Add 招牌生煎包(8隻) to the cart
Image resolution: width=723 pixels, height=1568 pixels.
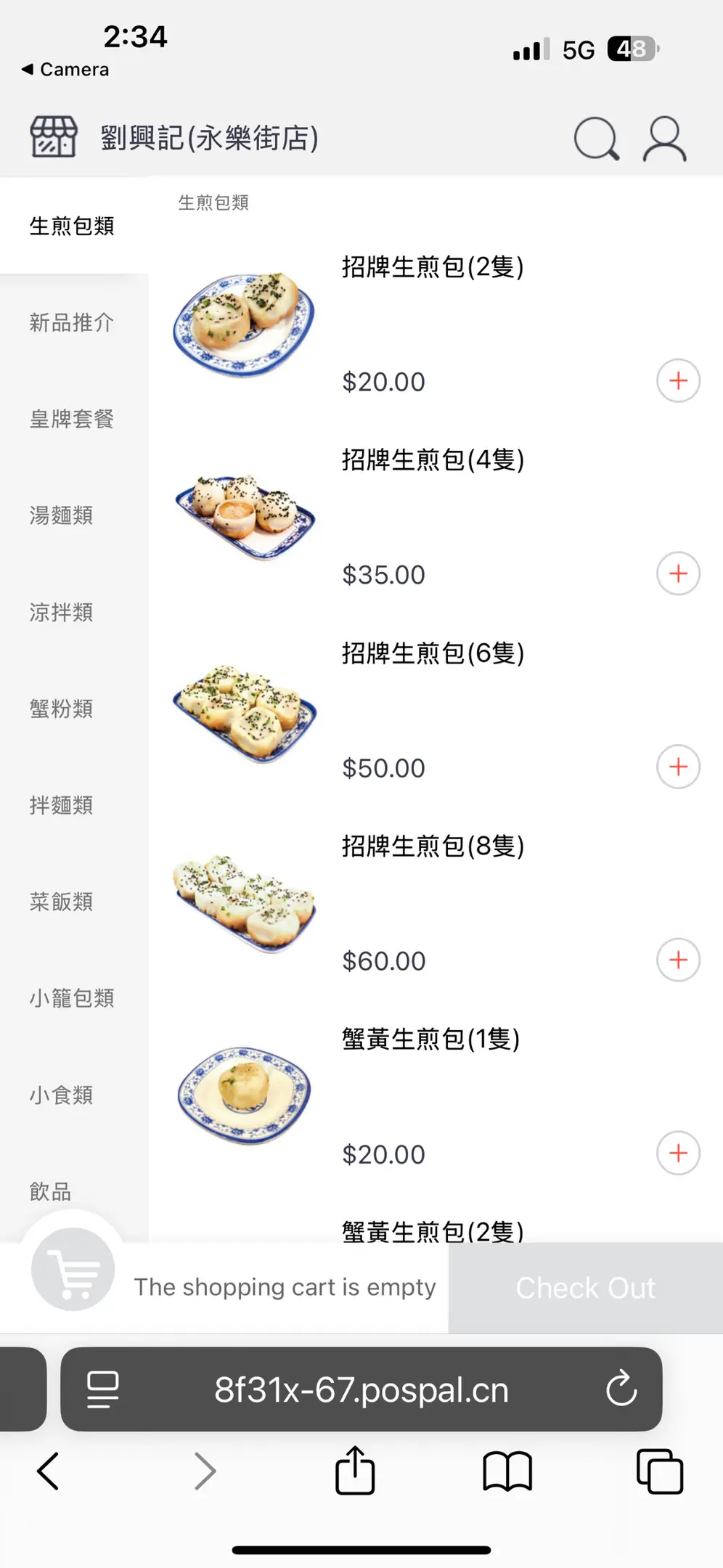click(x=678, y=960)
